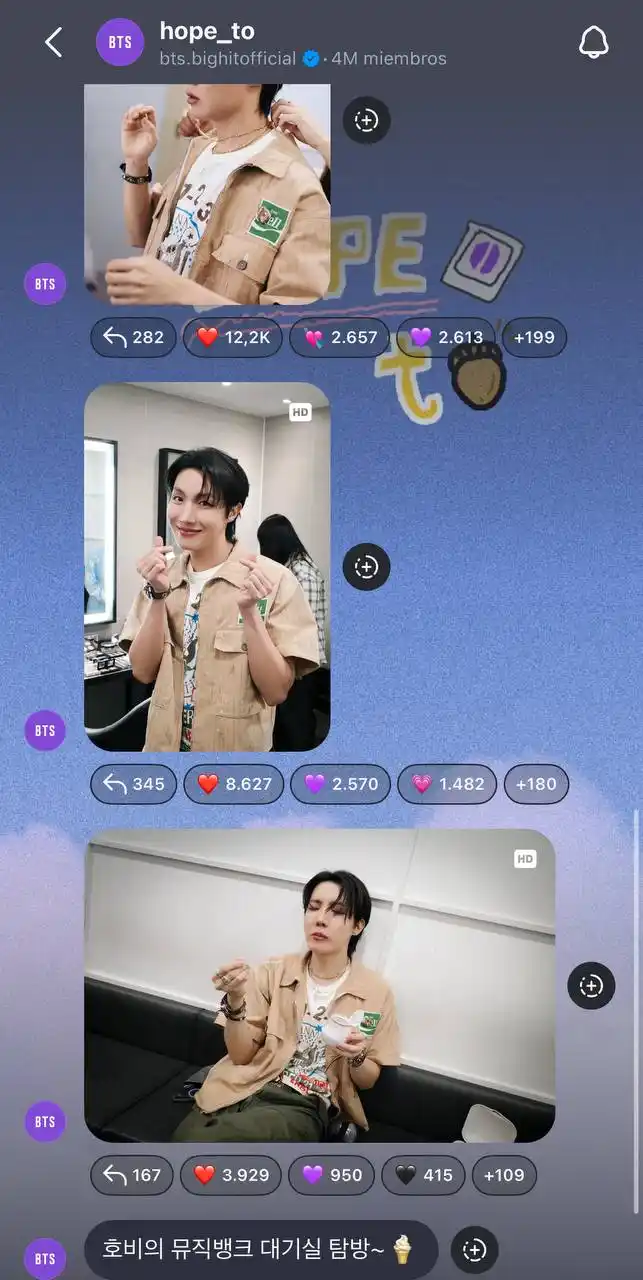Expand the +199 more reactions chip

(534, 337)
